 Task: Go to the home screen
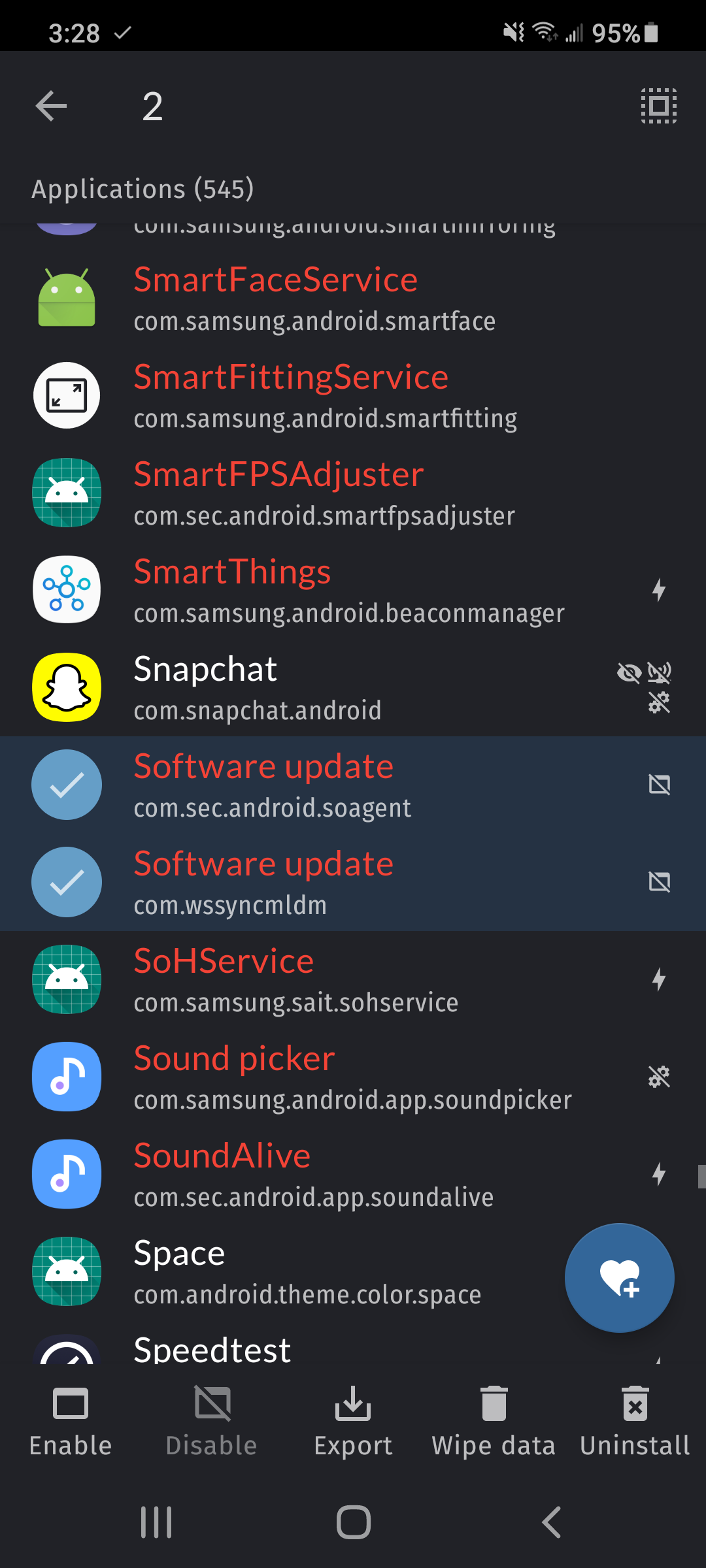point(353,1522)
